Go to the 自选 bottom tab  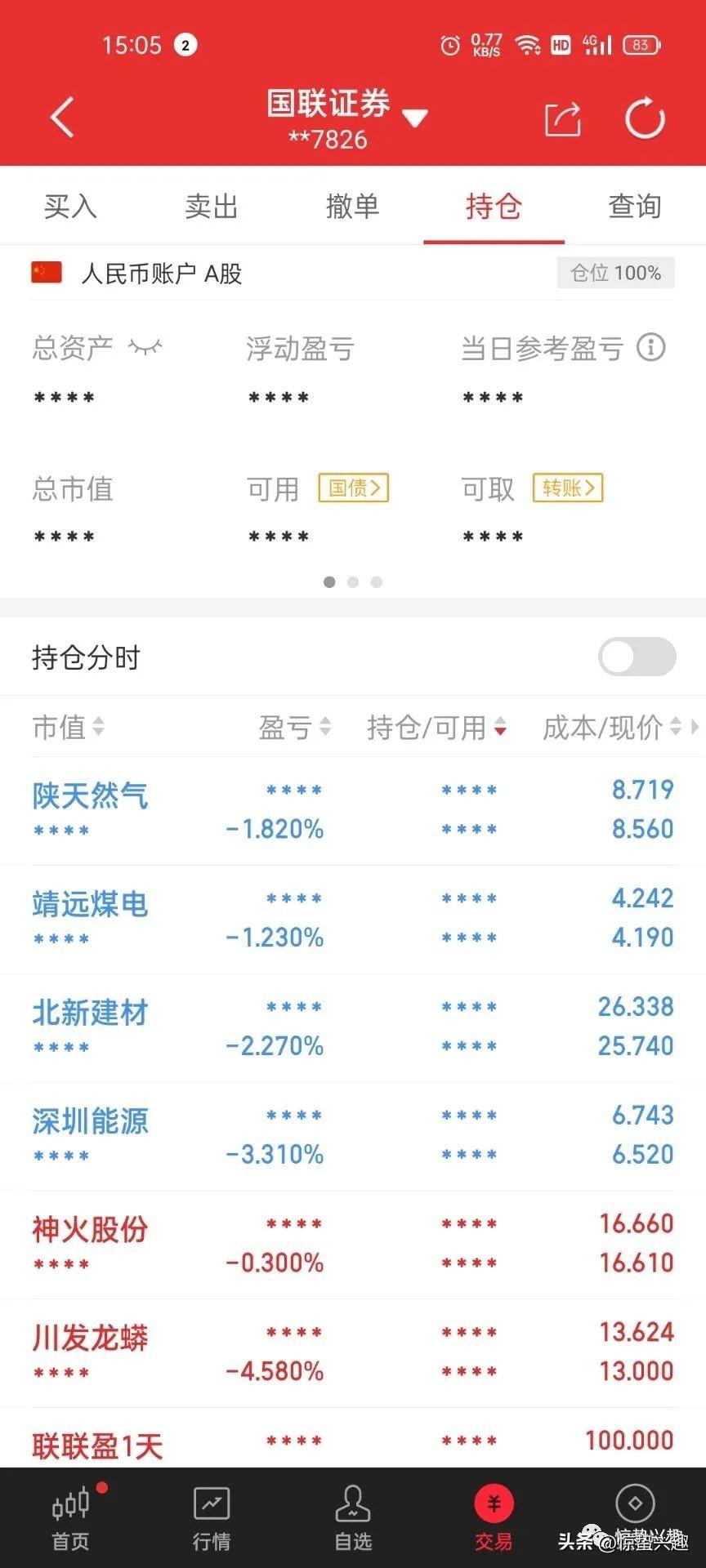click(x=353, y=1519)
